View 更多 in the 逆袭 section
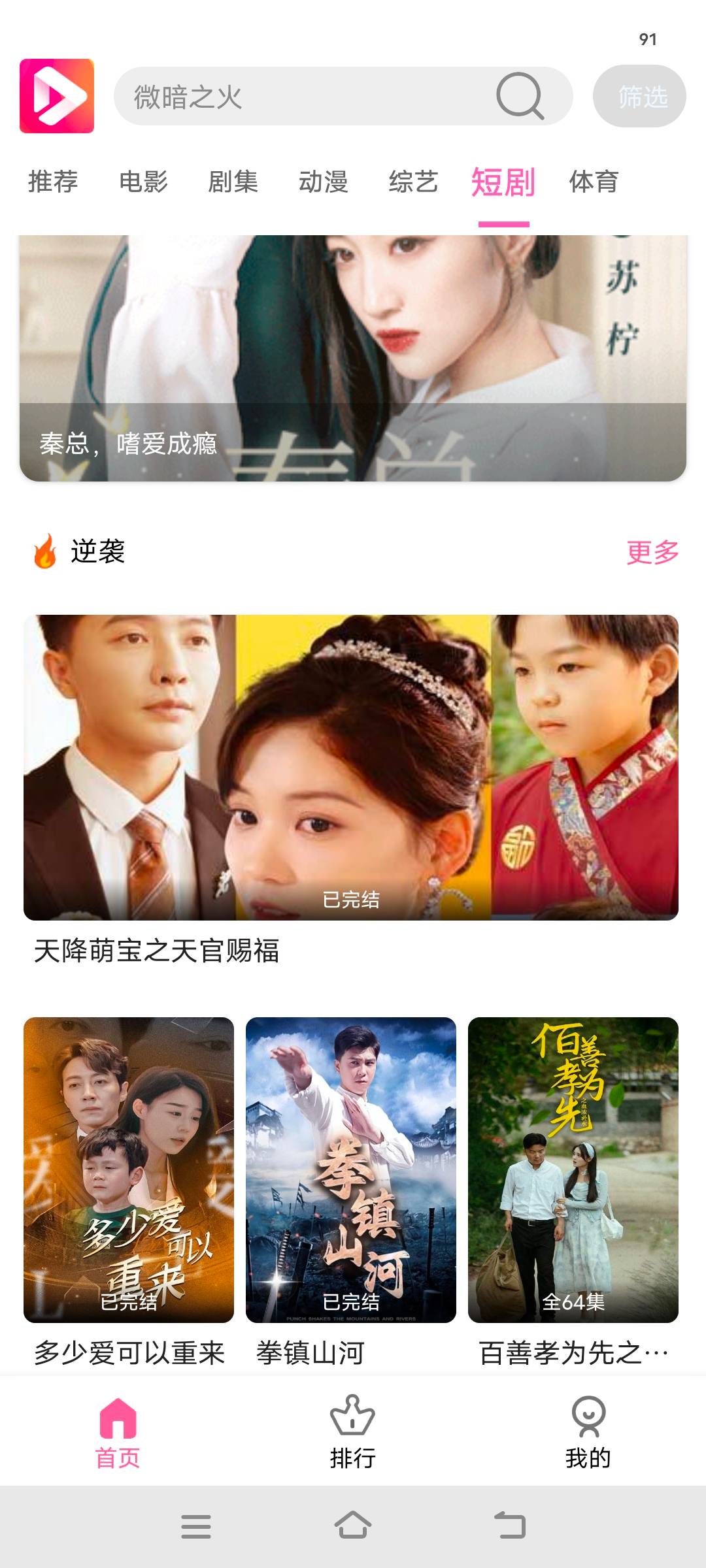 tap(652, 552)
